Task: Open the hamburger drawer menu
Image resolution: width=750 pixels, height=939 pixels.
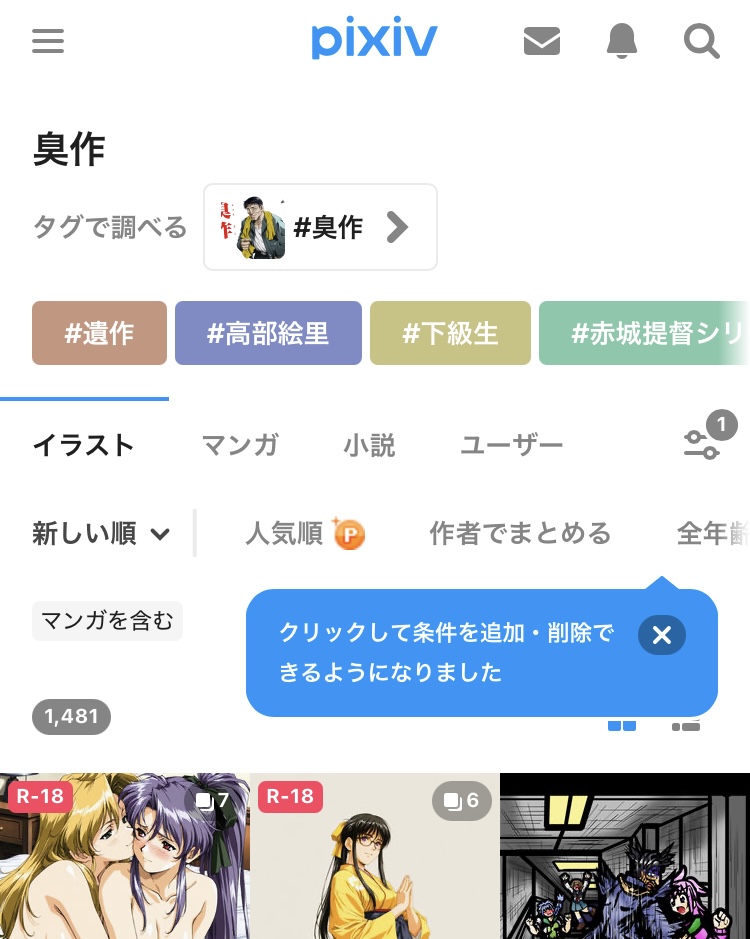Action: coord(48,41)
